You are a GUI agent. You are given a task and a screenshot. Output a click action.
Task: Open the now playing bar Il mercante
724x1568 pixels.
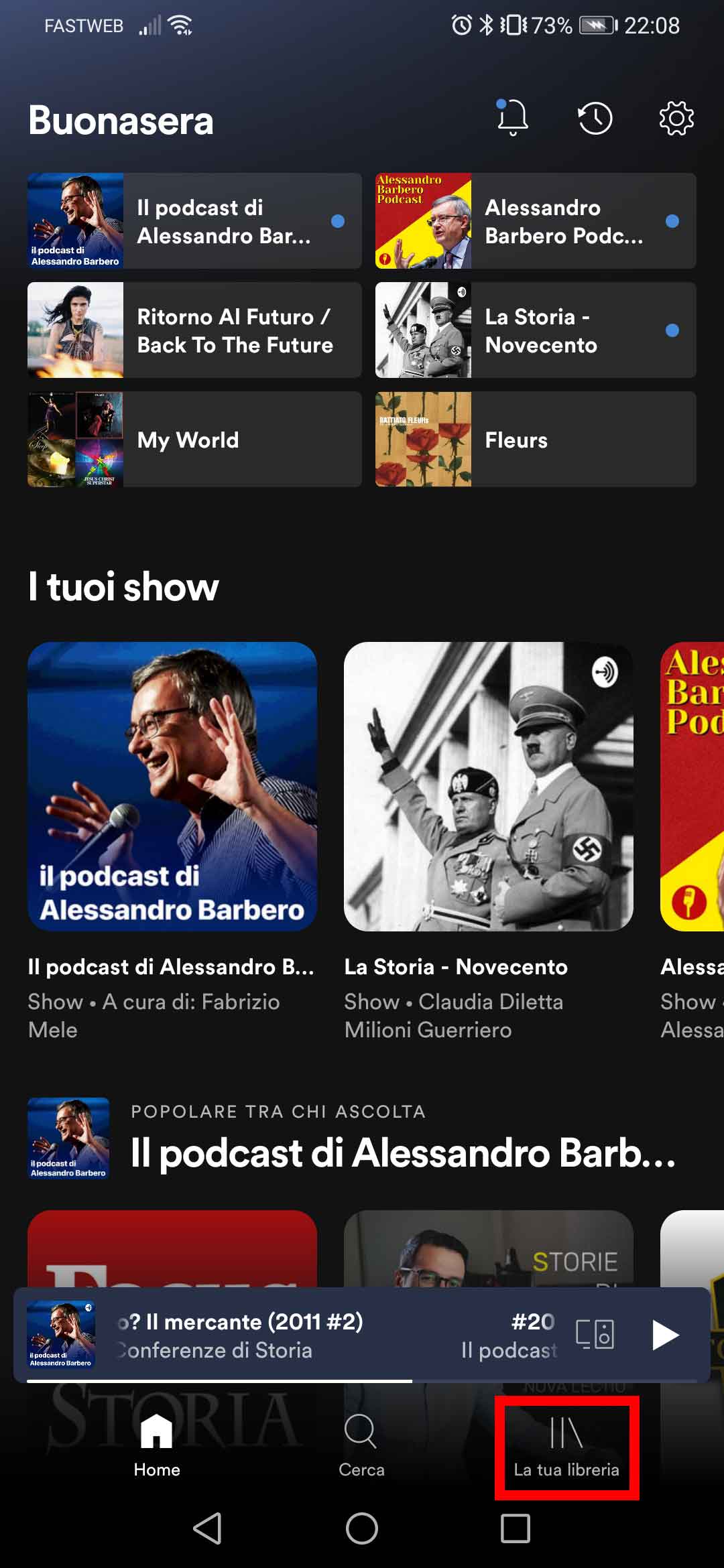point(268,1335)
